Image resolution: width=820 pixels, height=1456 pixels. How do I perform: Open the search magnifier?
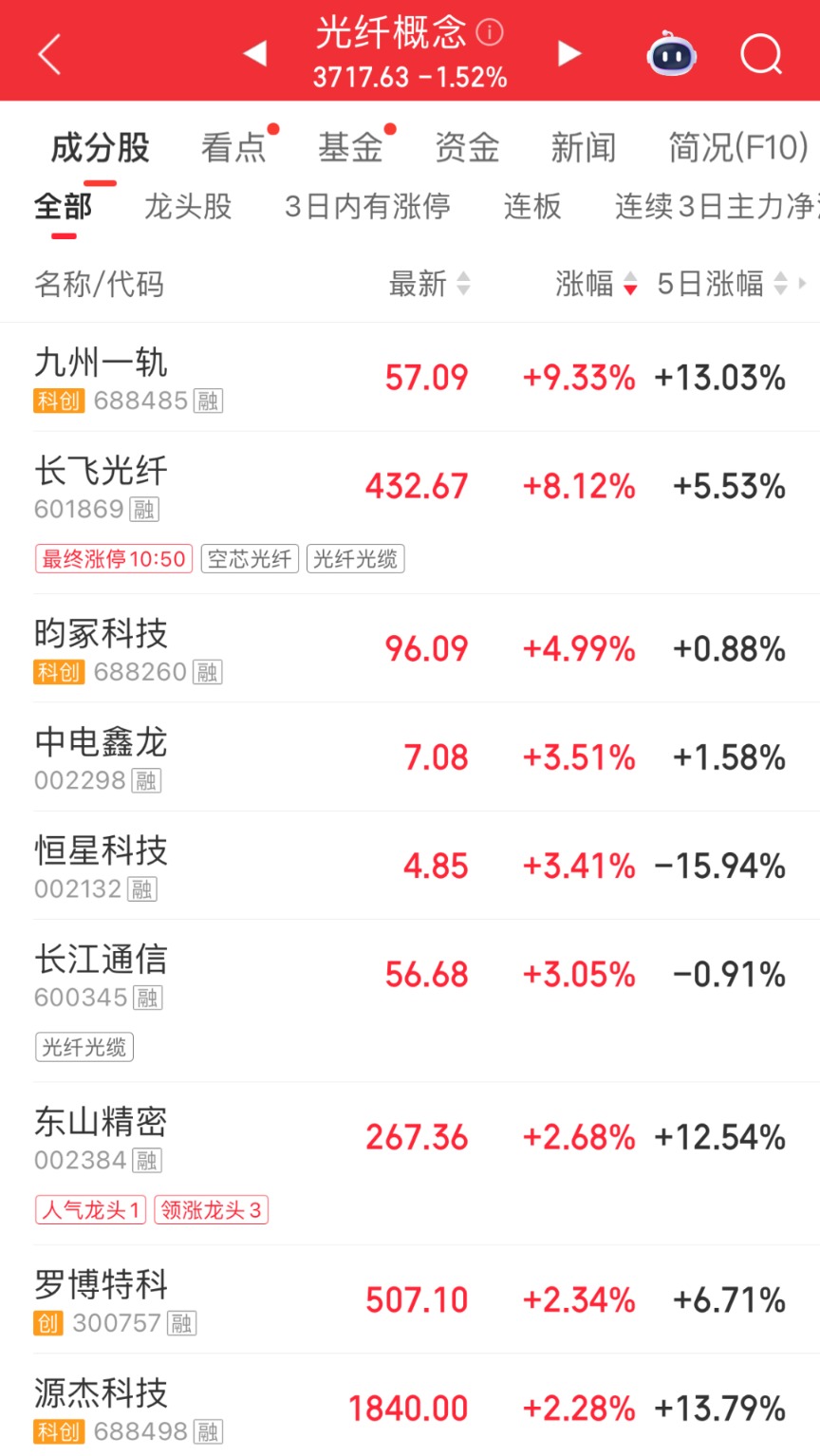[761, 54]
